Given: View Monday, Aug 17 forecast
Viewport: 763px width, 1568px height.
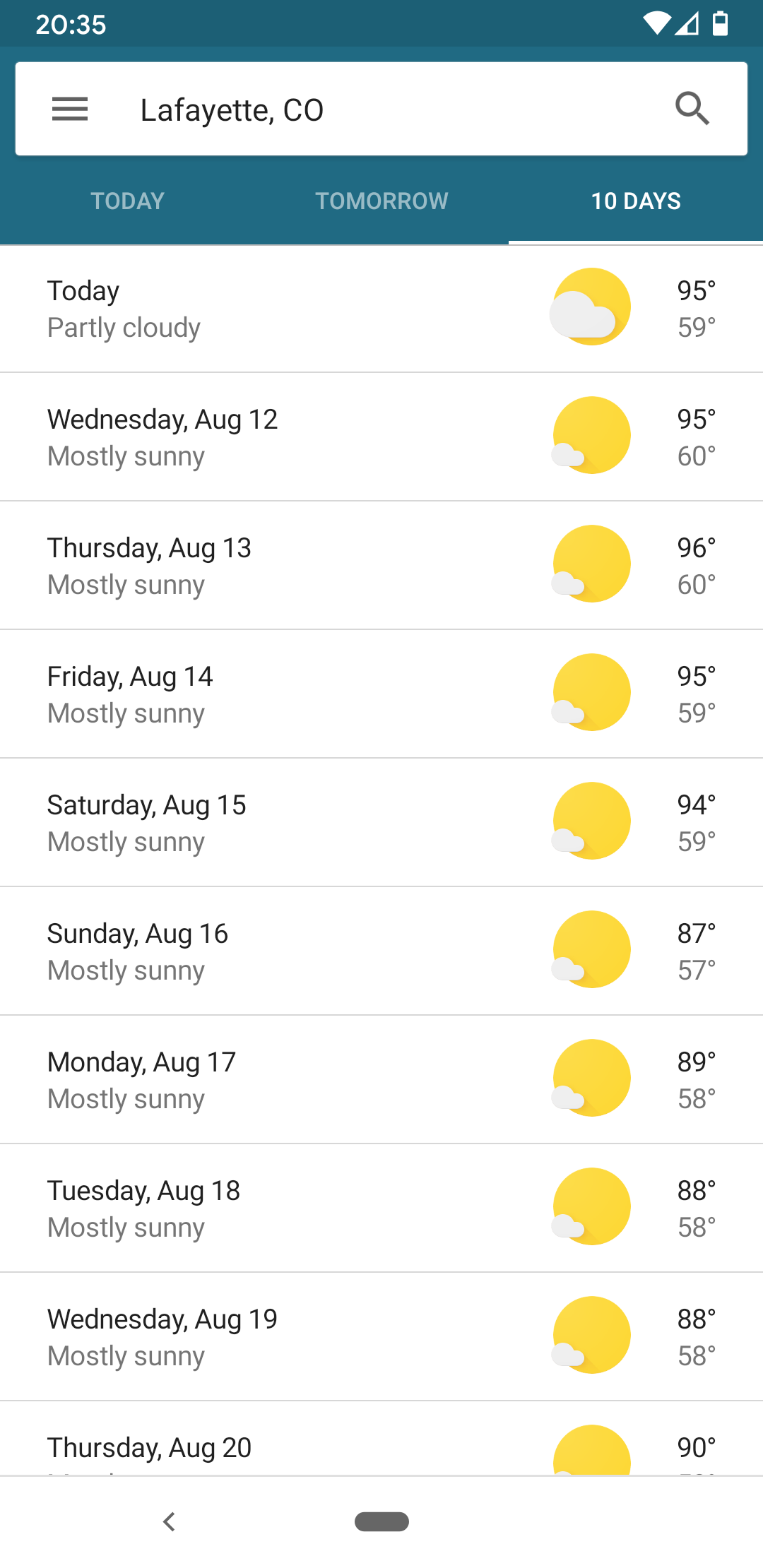Looking at the screenshot, I should click(381, 1080).
